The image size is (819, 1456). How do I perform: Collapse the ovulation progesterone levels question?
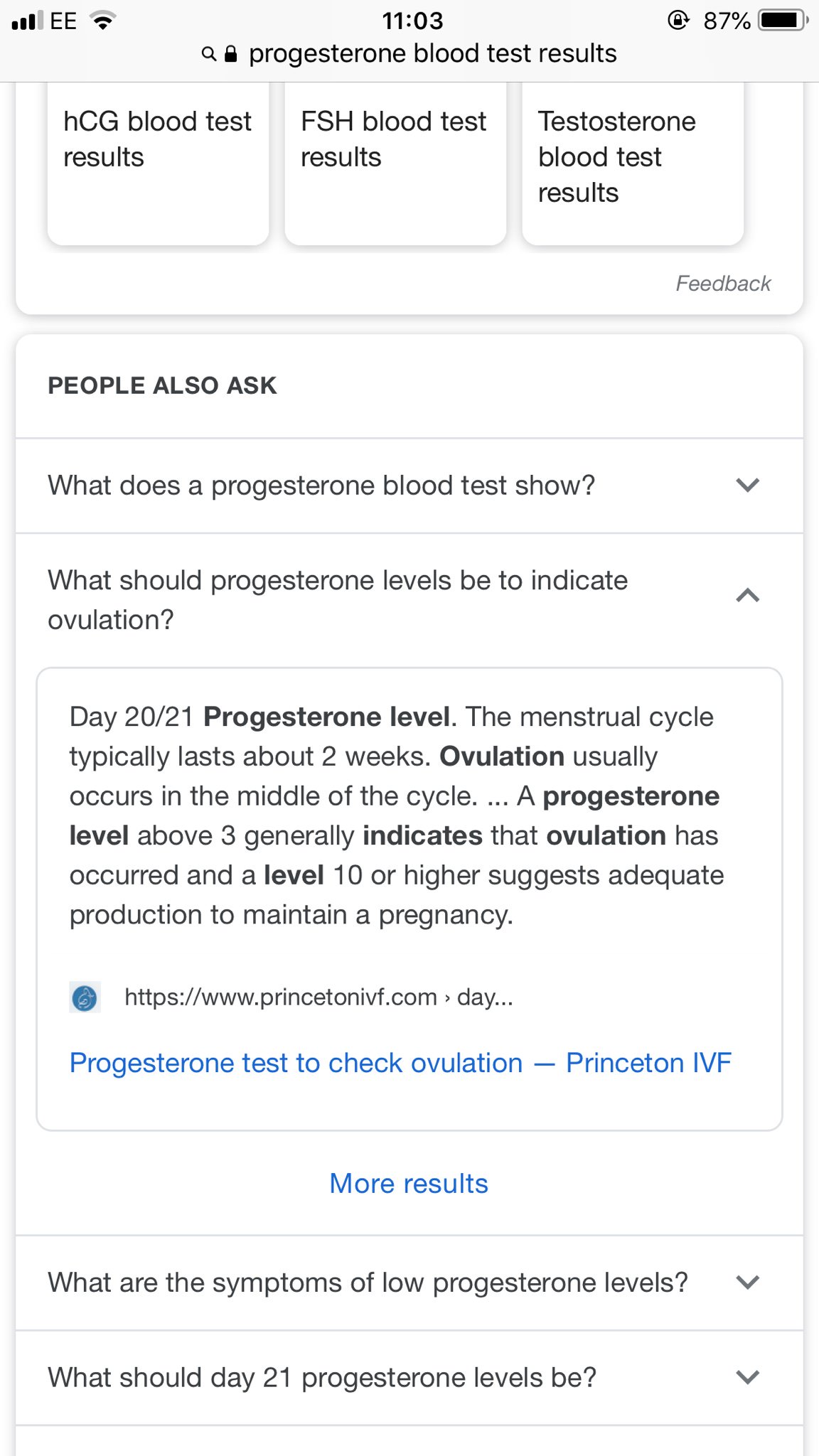(x=746, y=594)
